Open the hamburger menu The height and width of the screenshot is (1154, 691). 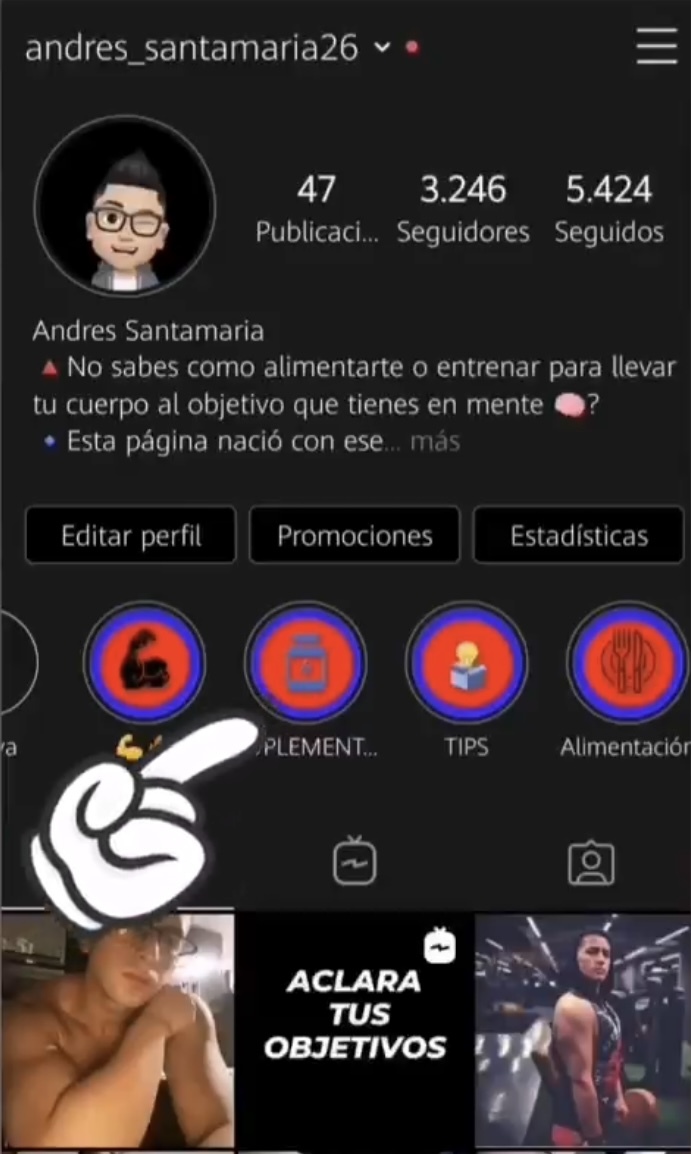coord(656,47)
